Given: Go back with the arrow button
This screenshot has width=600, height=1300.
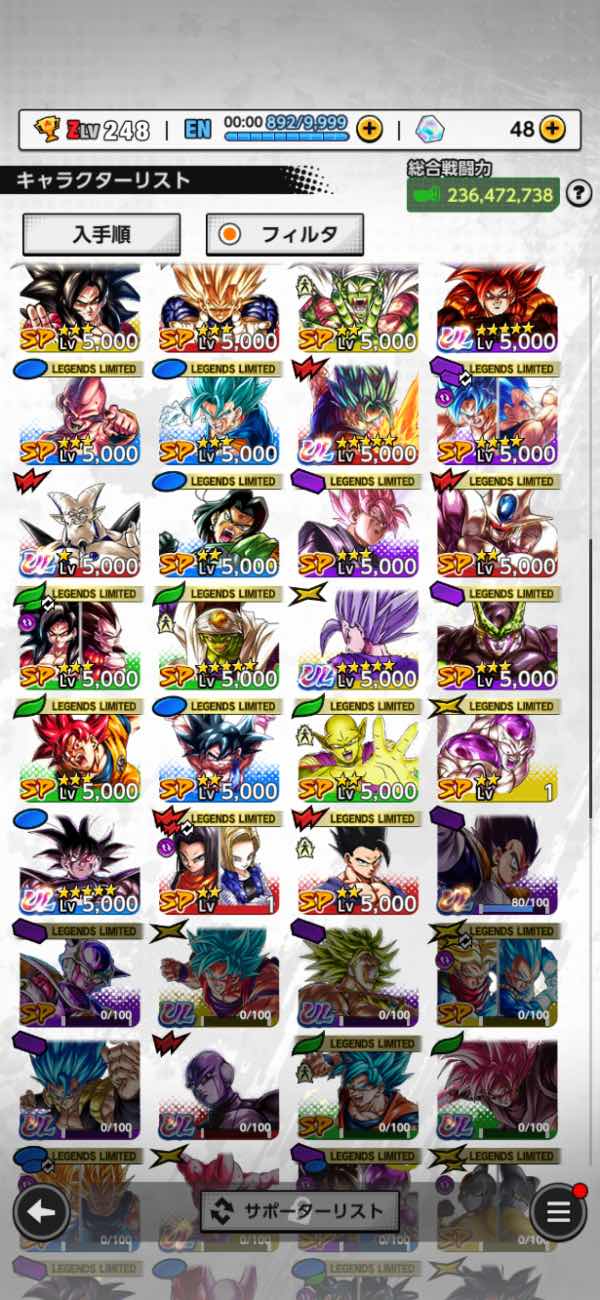Looking at the screenshot, I should coord(41,1212).
